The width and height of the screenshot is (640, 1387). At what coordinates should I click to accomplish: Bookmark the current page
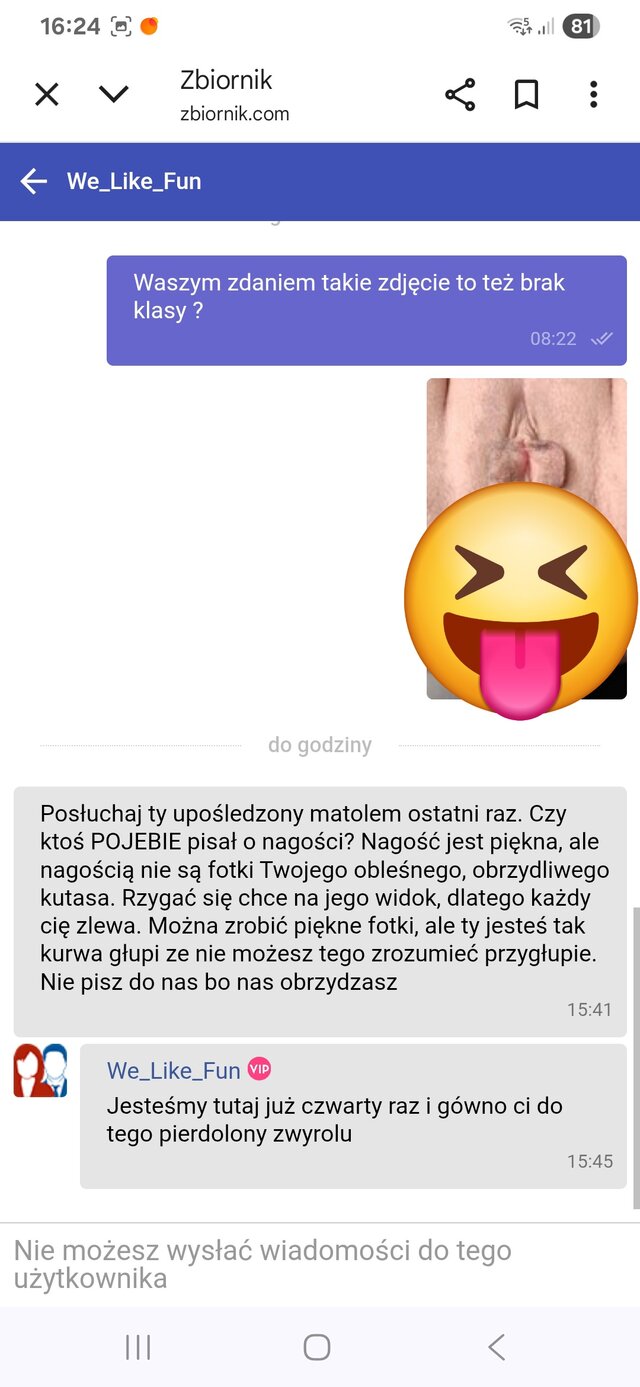point(526,95)
